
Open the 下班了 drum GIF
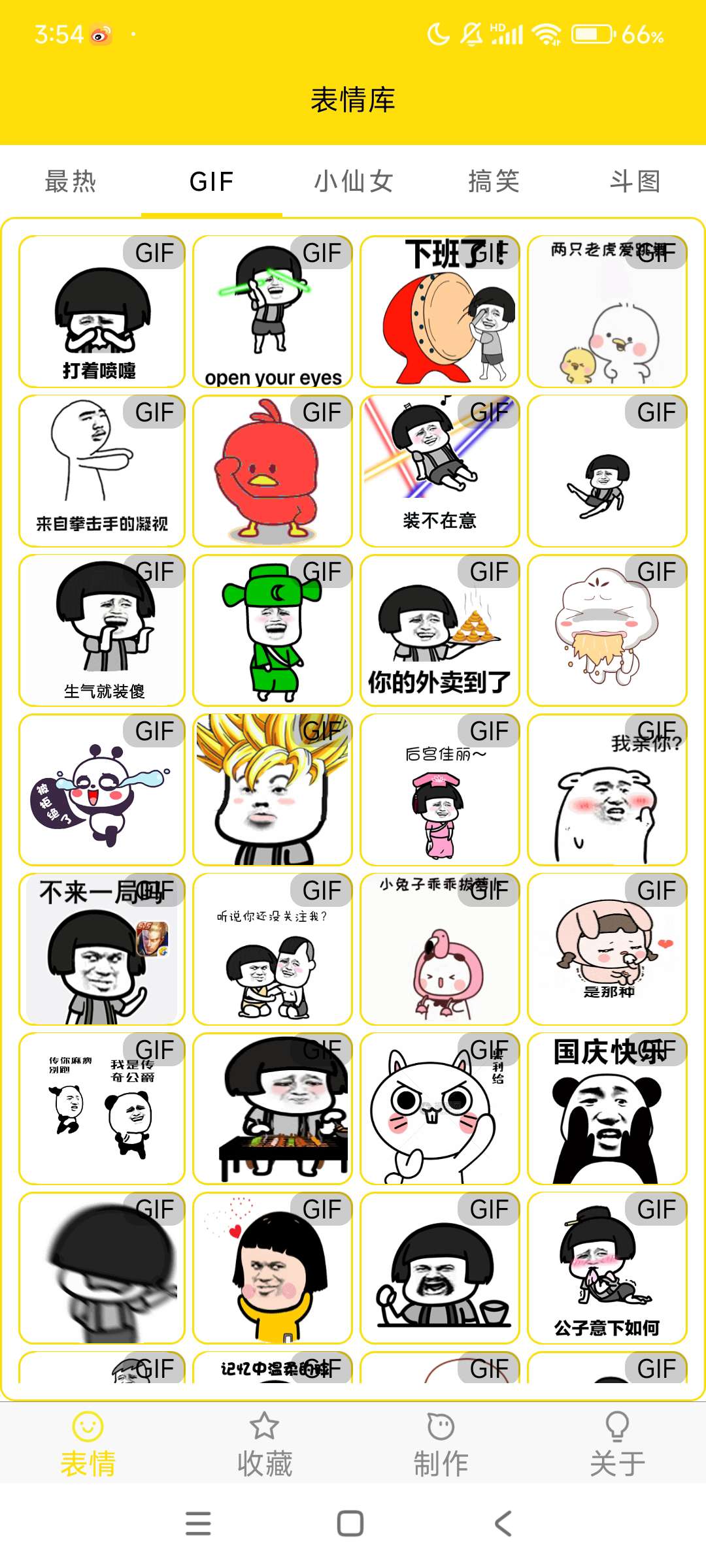440,312
